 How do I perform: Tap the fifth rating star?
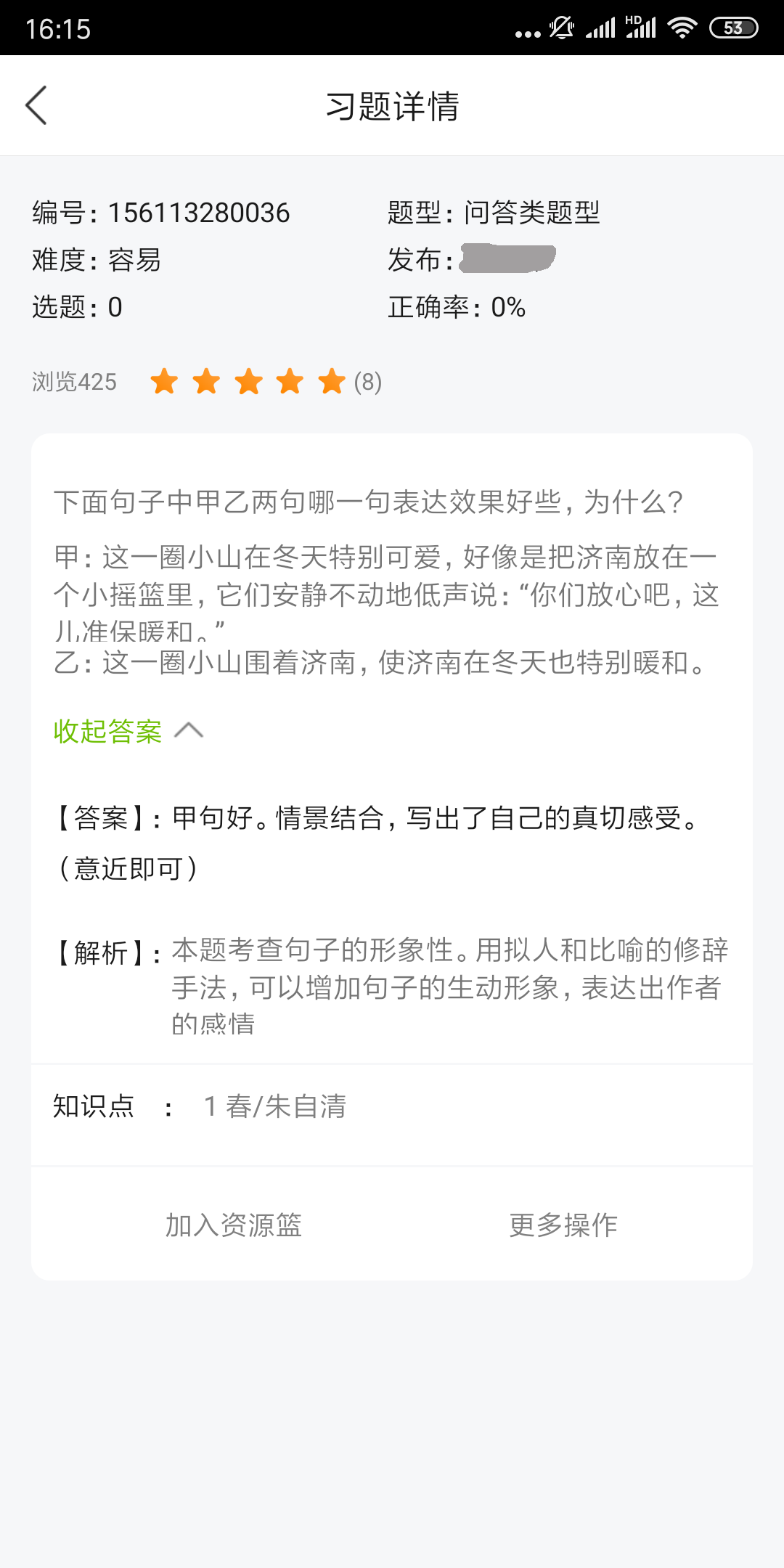[332, 381]
